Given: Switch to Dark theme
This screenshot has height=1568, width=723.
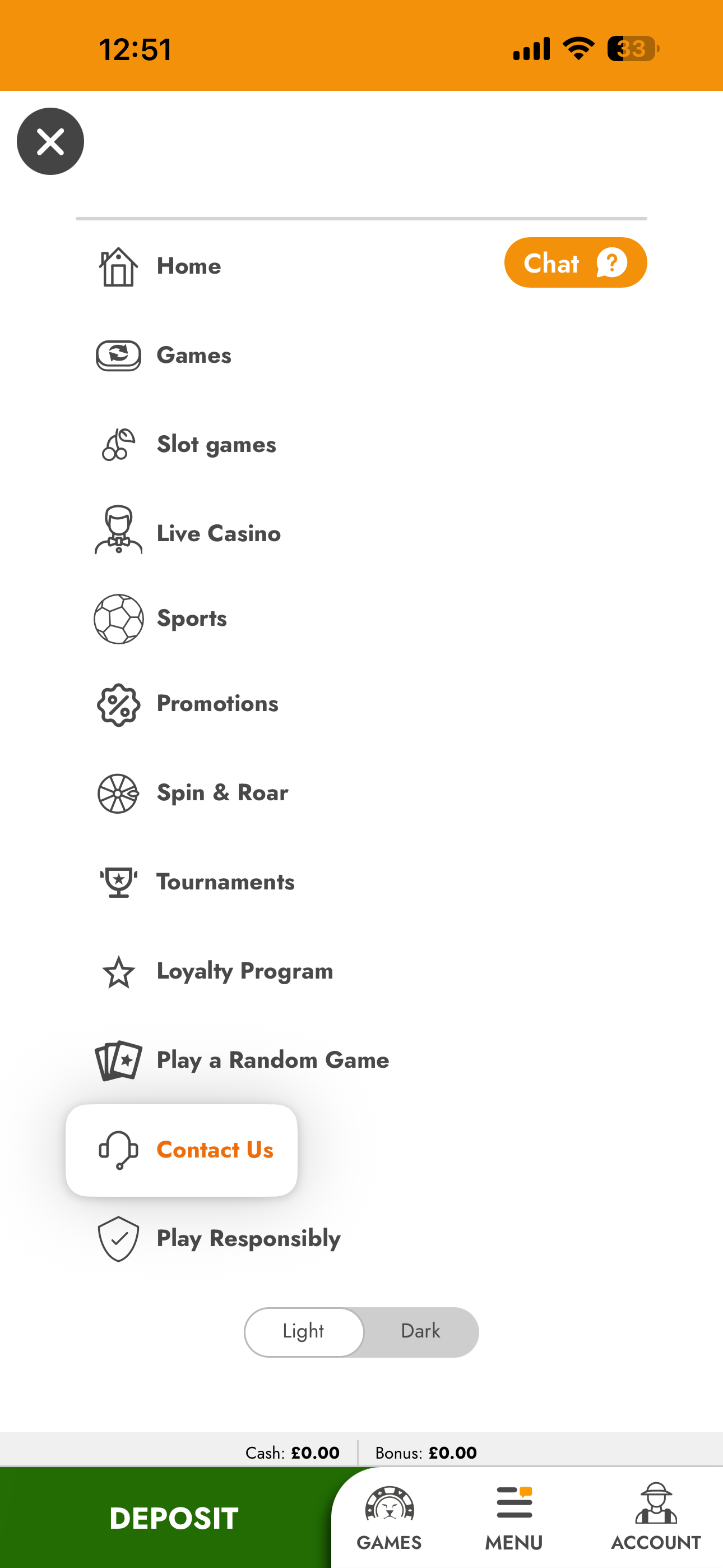Looking at the screenshot, I should [420, 1332].
